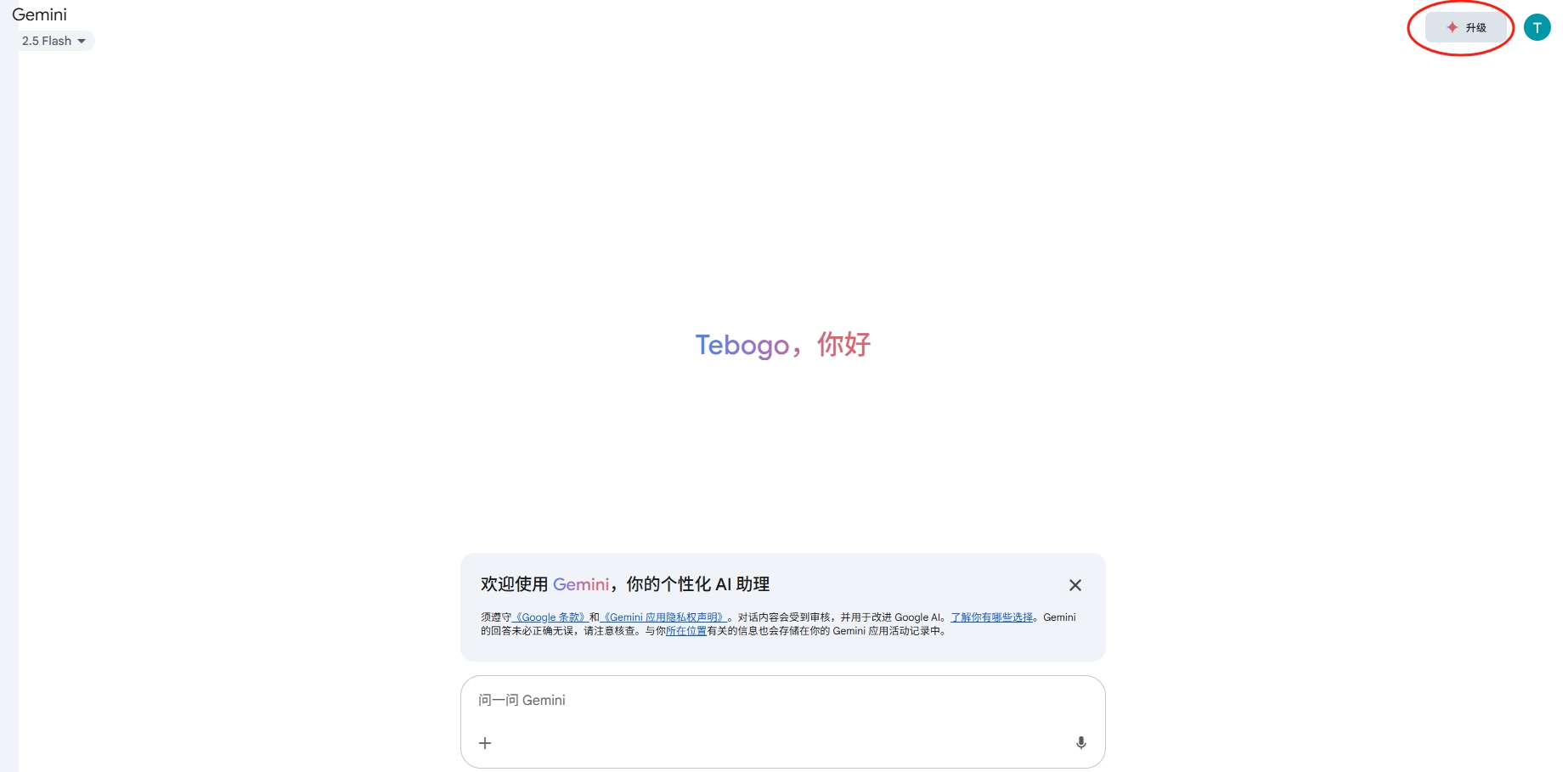Screen dimensions: 1568x772
Task: Open the Gemini 应用隐私权声明 link
Action: [x=663, y=617]
